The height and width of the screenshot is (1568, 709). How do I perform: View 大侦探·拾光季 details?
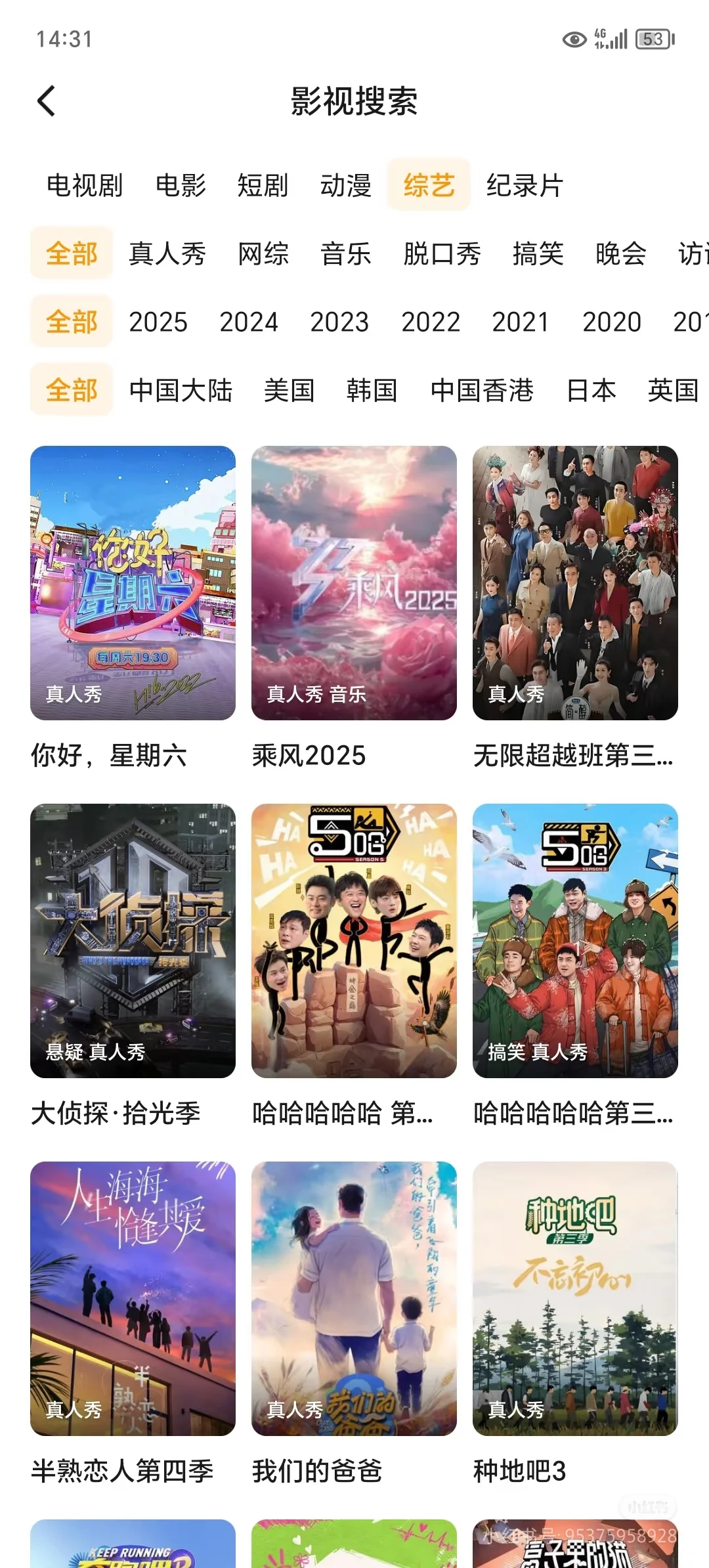(x=133, y=940)
